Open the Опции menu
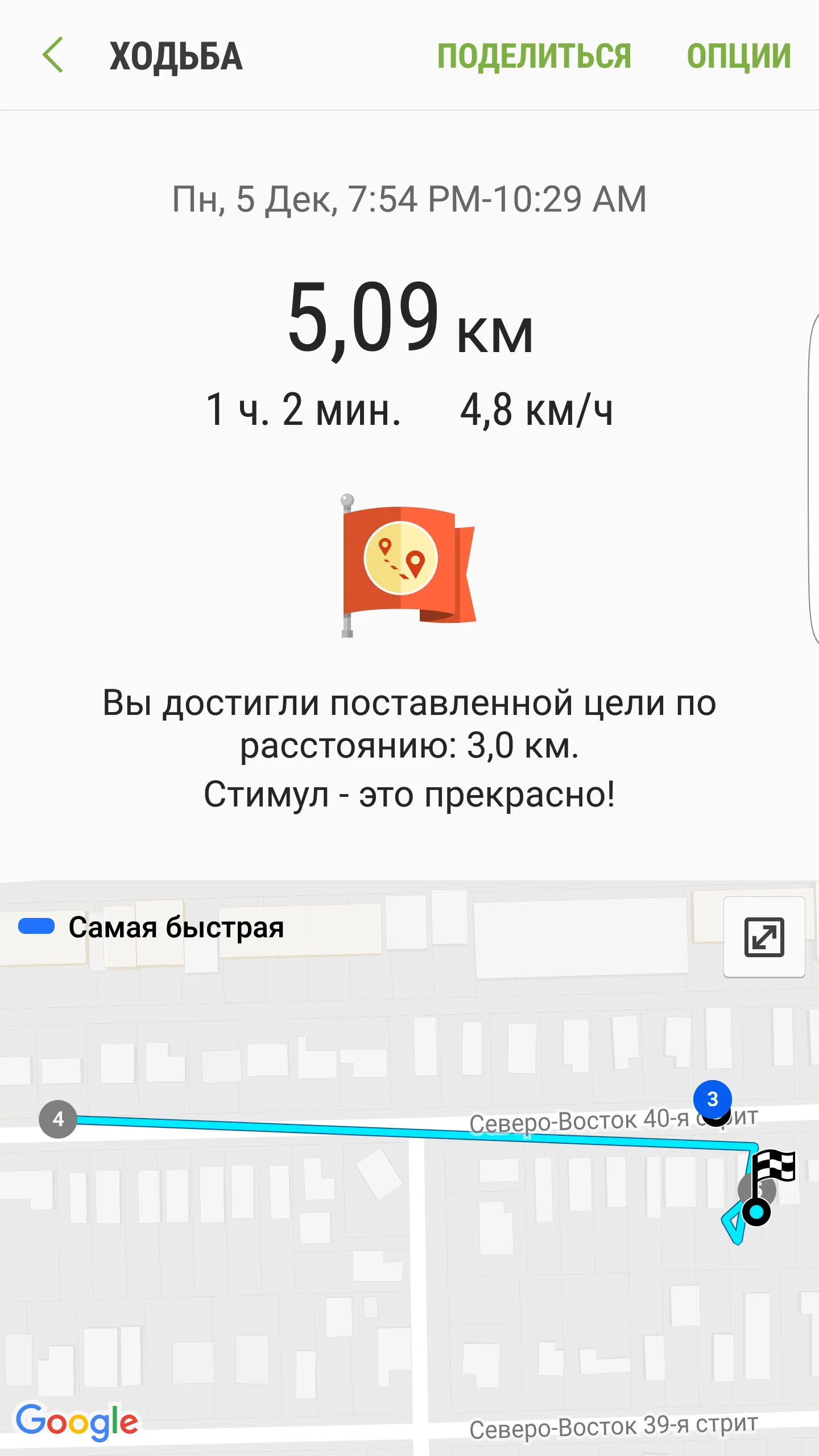819x1456 pixels. pos(738,56)
